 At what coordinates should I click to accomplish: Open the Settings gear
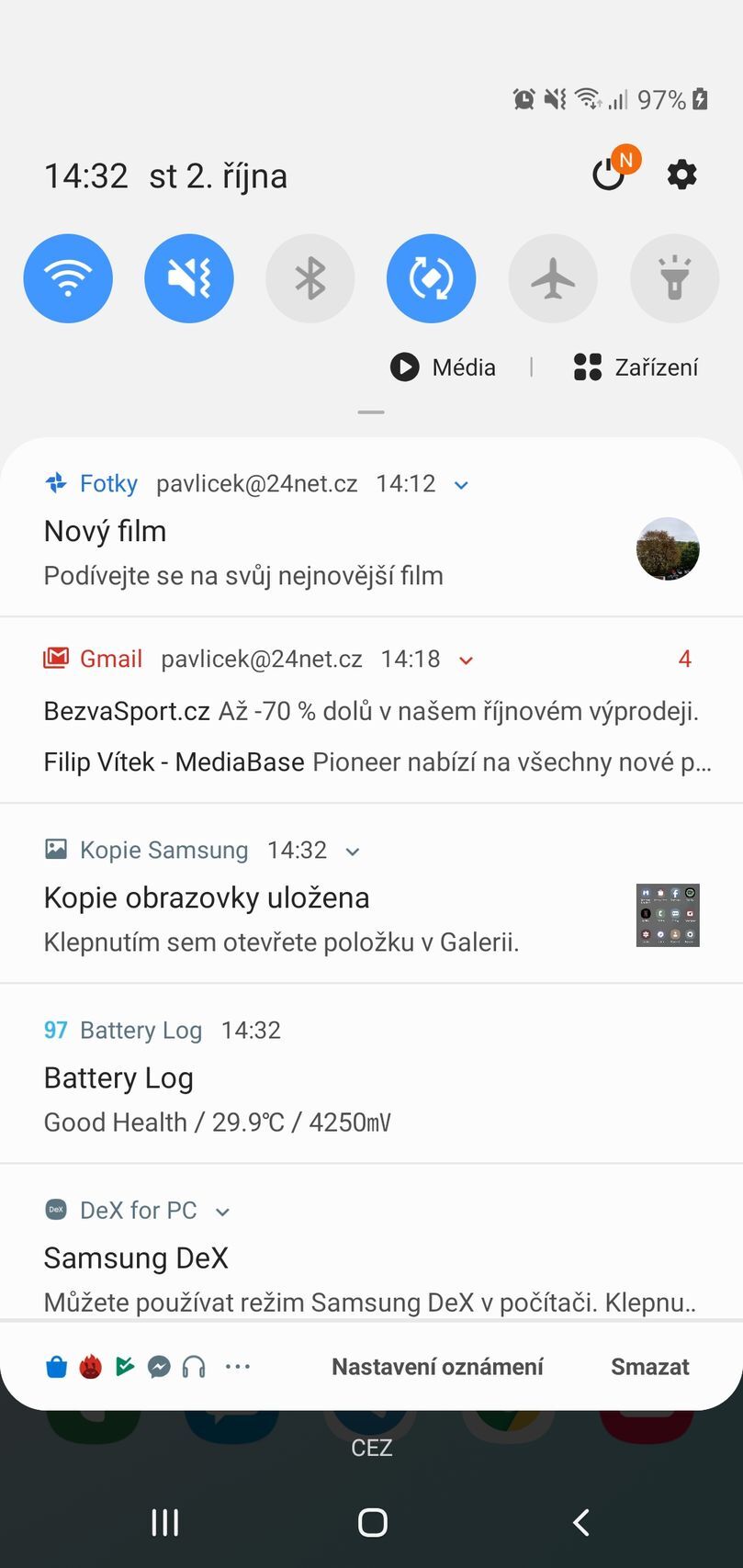coord(681,175)
